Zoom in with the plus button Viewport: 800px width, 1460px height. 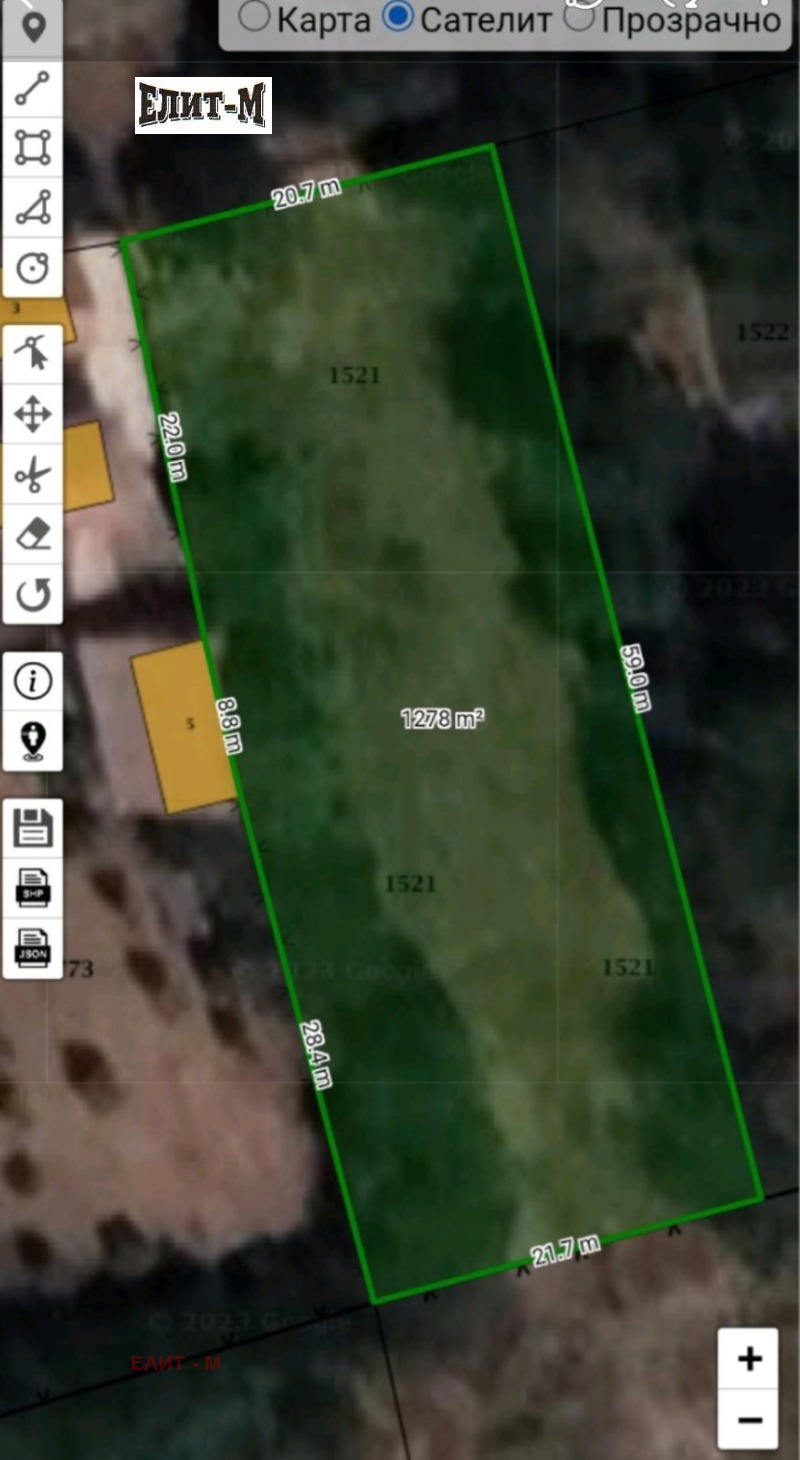pos(749,1359)
